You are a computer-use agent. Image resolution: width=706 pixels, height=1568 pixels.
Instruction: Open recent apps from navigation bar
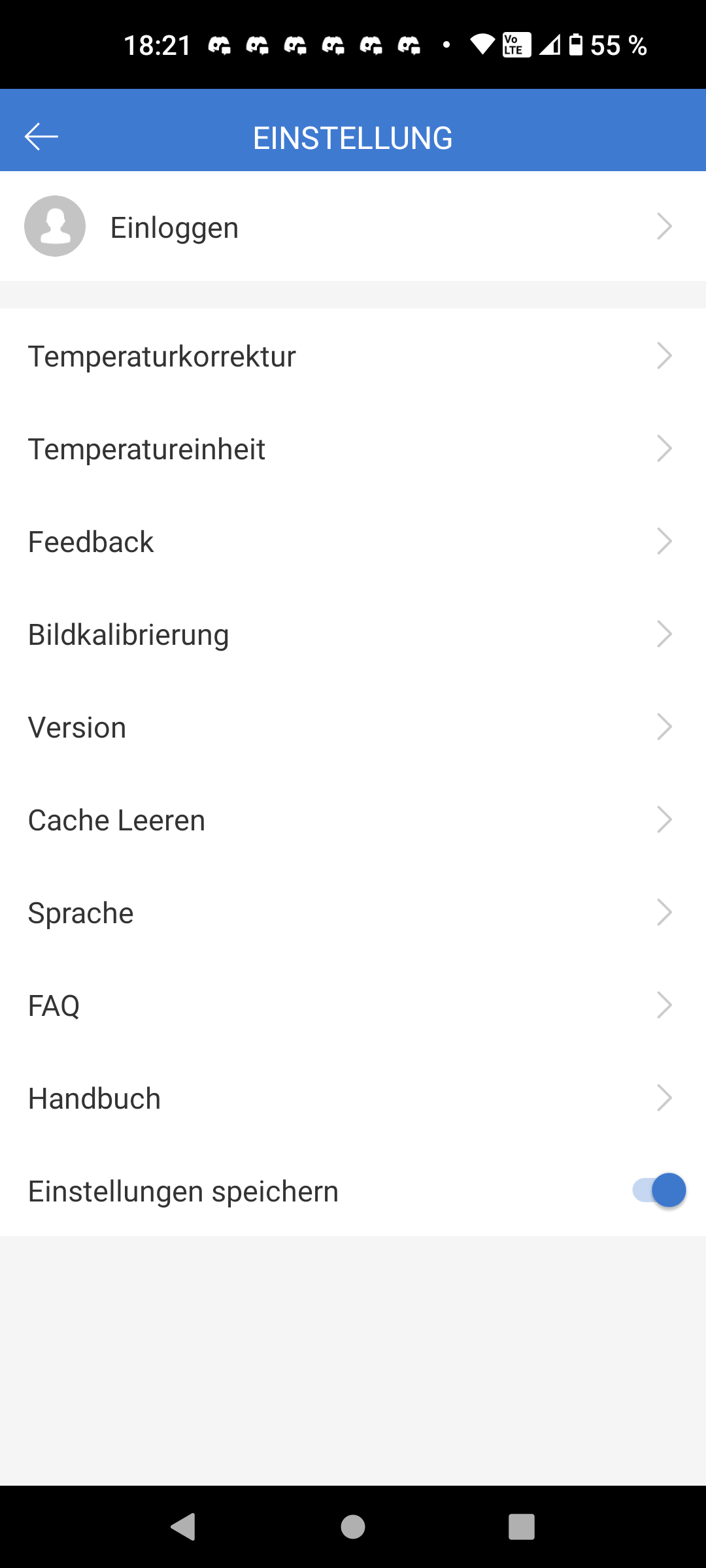(x=521, y=1527)
